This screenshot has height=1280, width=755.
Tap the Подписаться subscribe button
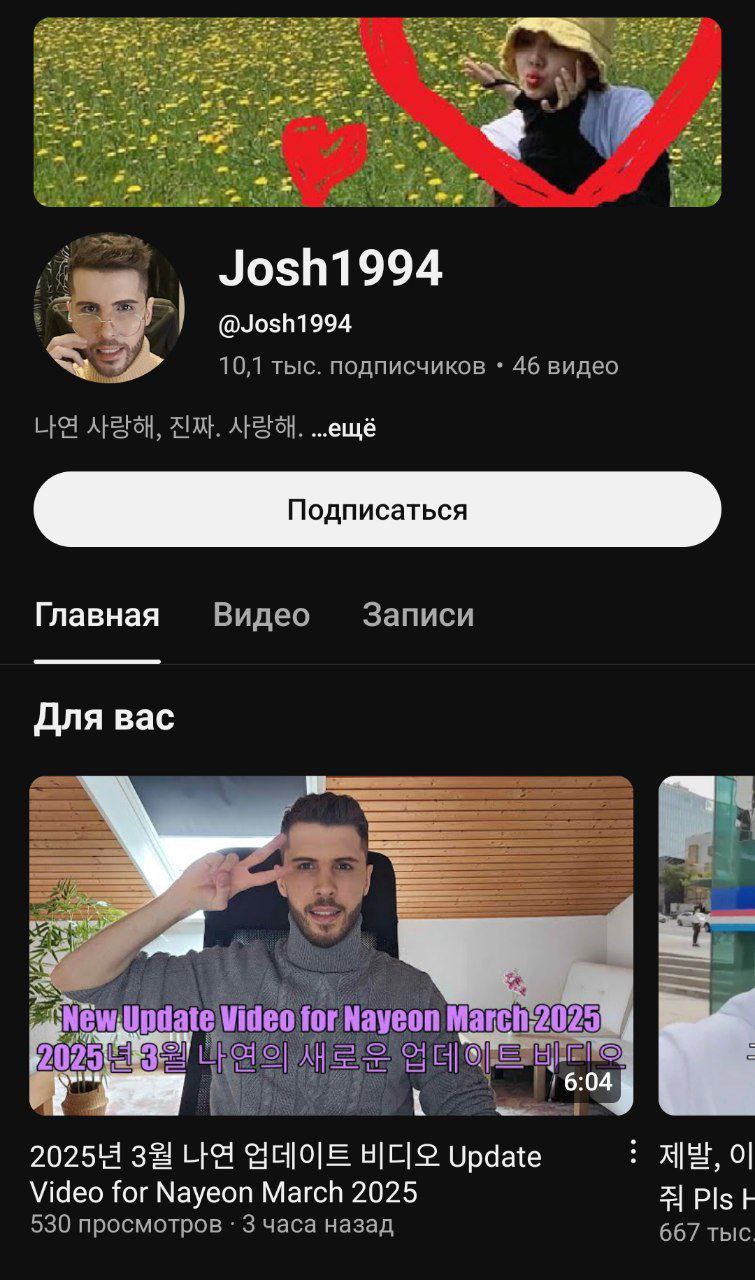point(377,509)
